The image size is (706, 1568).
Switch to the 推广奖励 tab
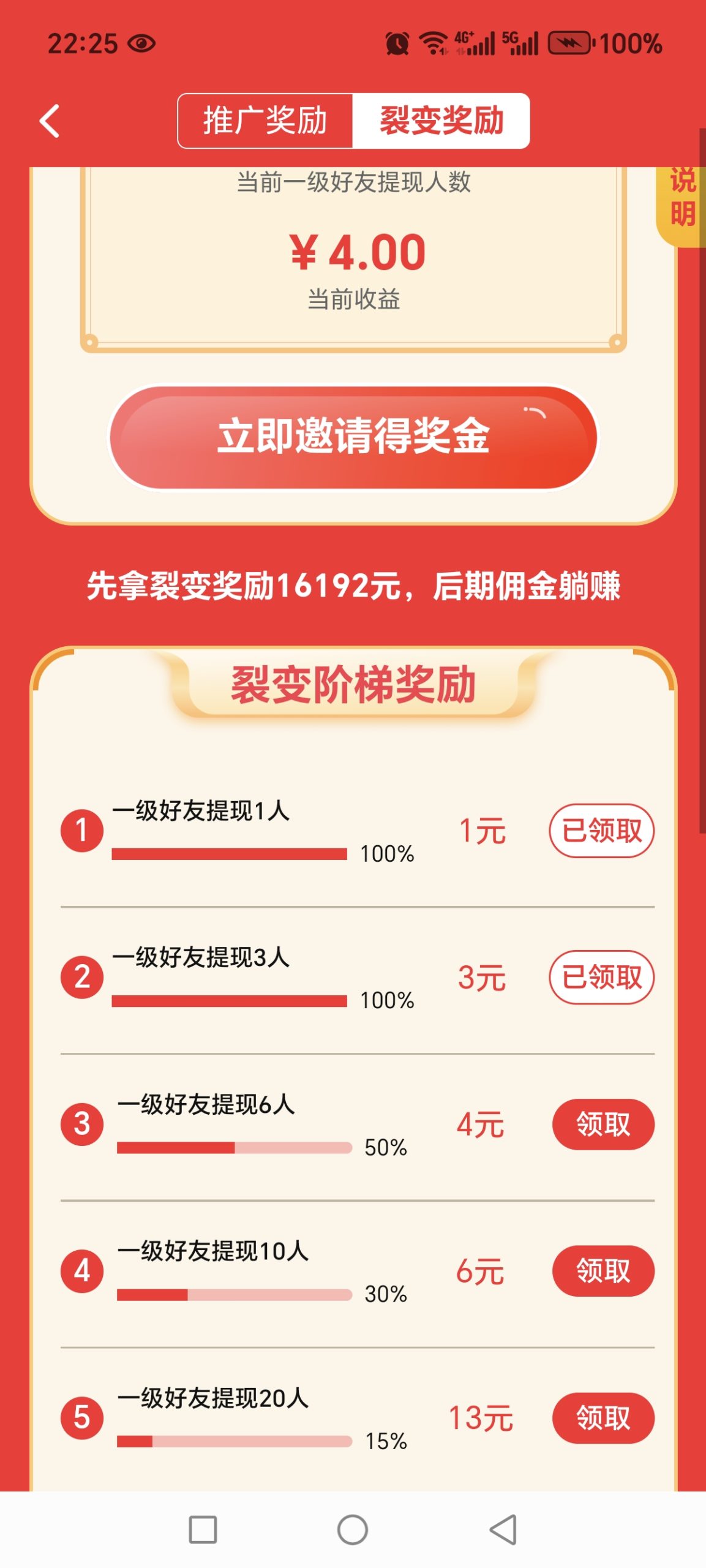pos(263,121)
